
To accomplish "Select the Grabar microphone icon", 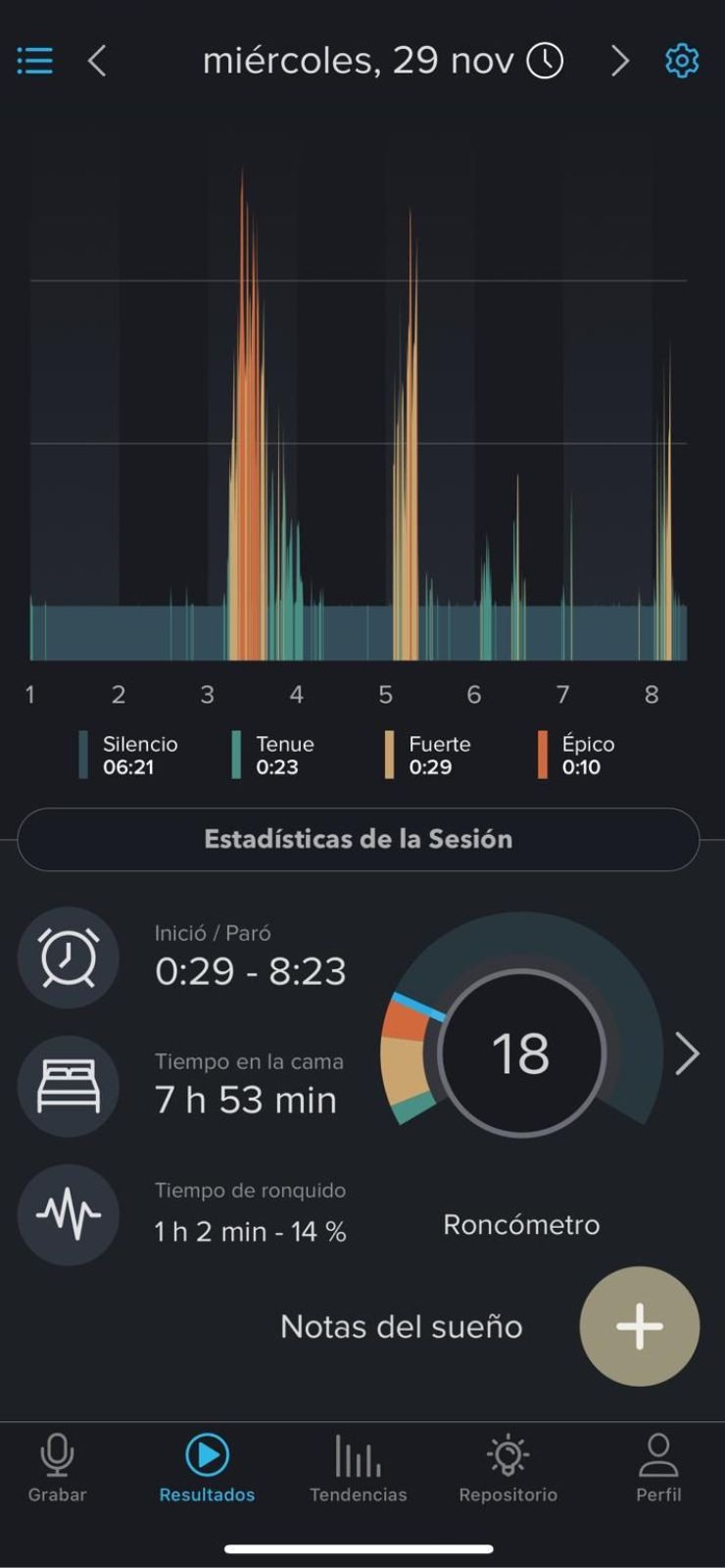I will coord(56,1455).
